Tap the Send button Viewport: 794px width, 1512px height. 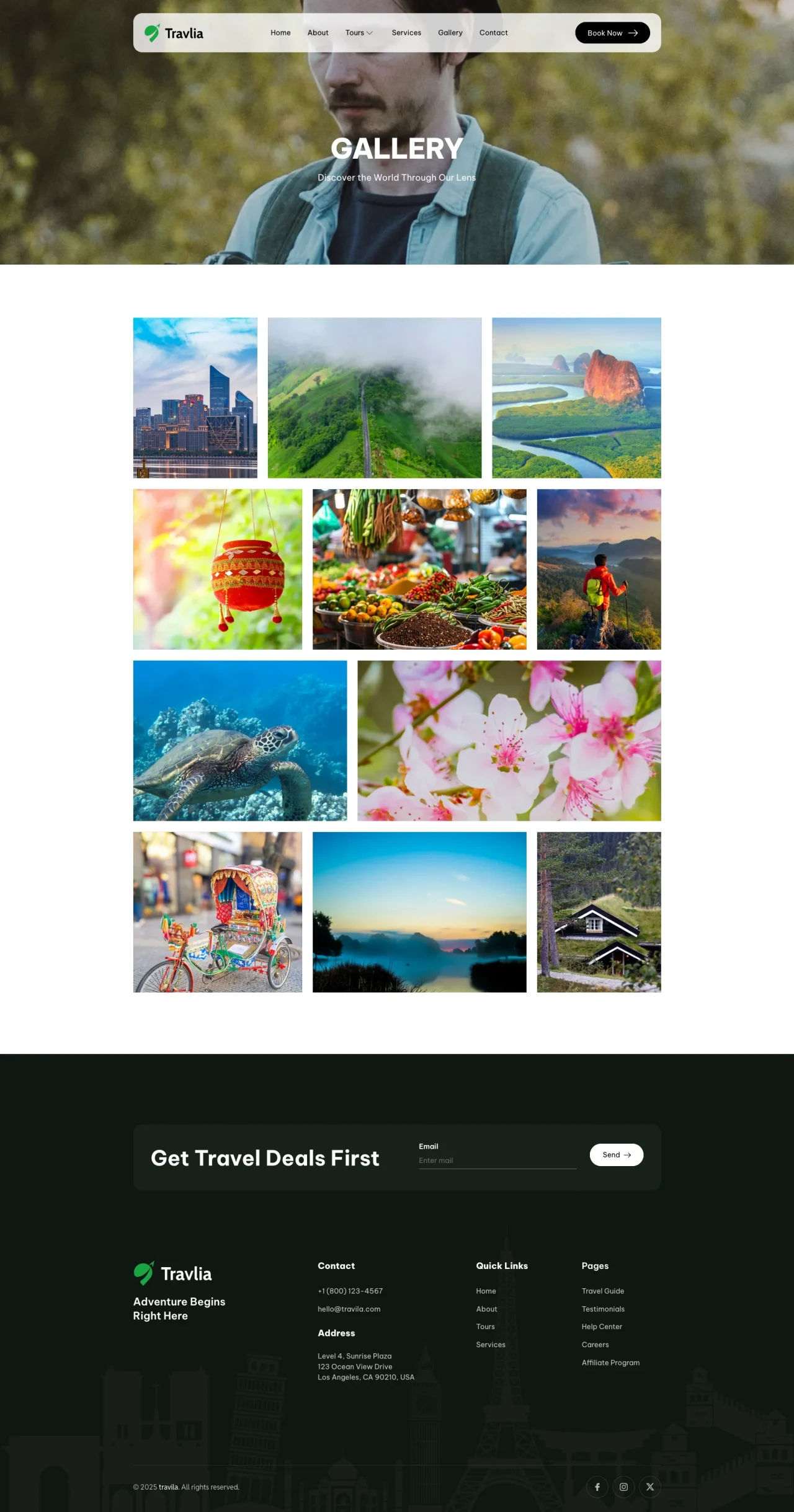[x=616, y=1155]
